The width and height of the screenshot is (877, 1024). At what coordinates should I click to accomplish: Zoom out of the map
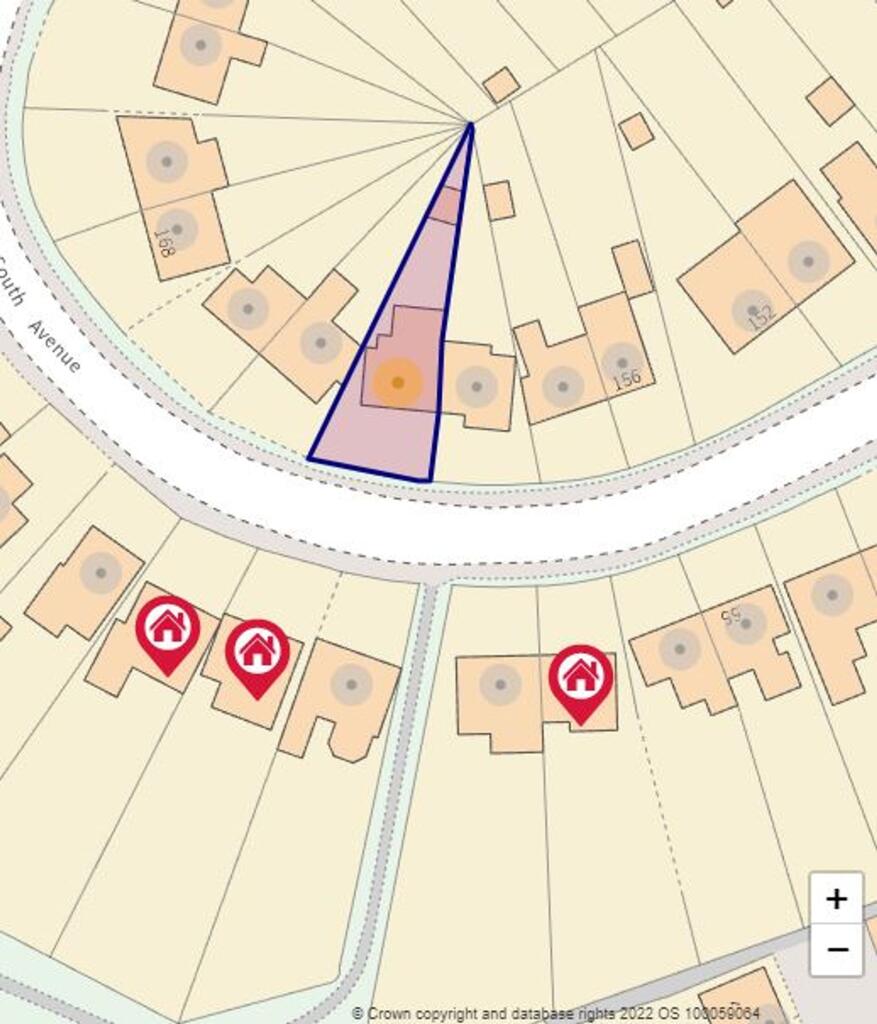pyautogui.click(x=836, y=949)
